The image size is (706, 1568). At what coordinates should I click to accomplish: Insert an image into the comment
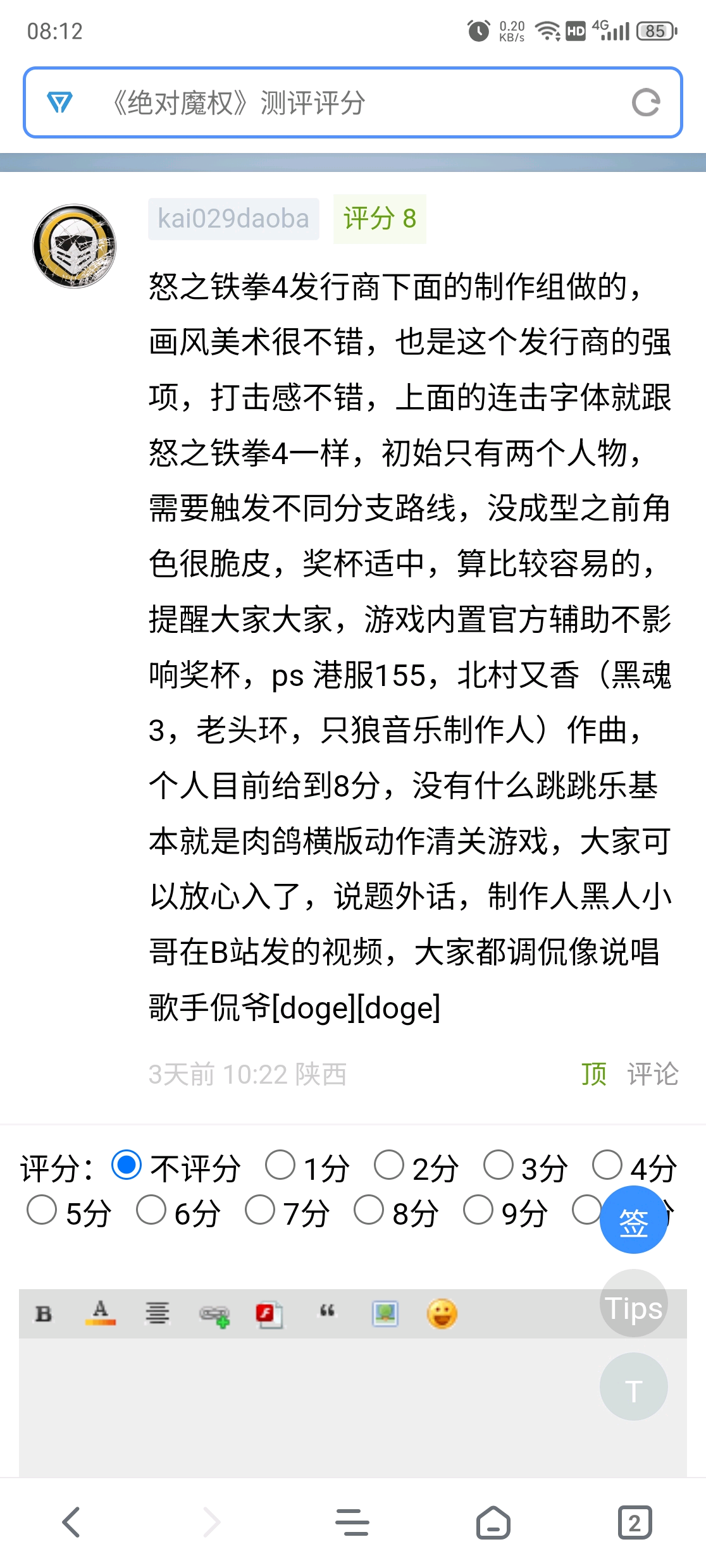[x=385, y=1314]
